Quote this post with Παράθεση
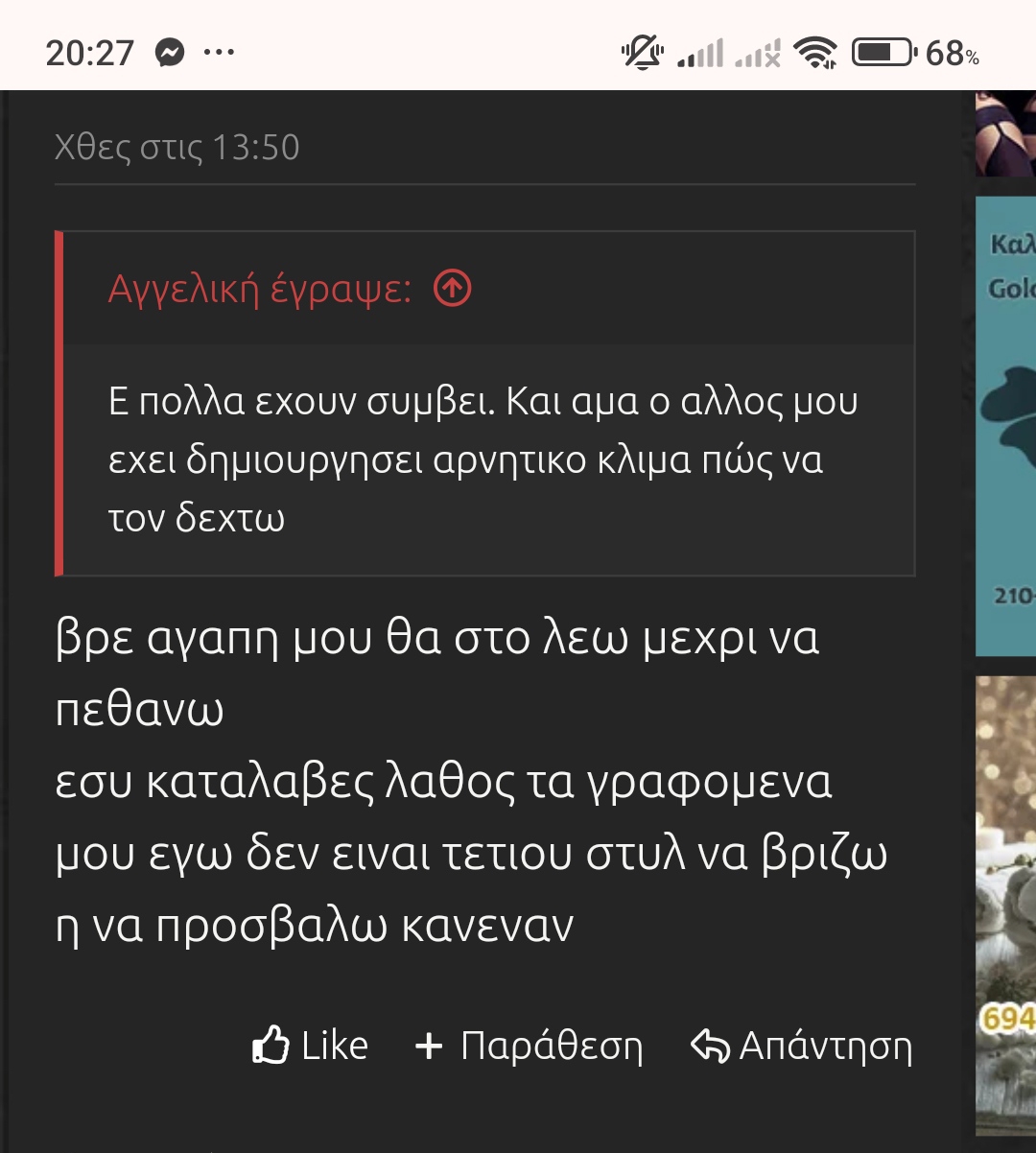Viewport: 1036px width, 1153px height. coord(529,1046)
